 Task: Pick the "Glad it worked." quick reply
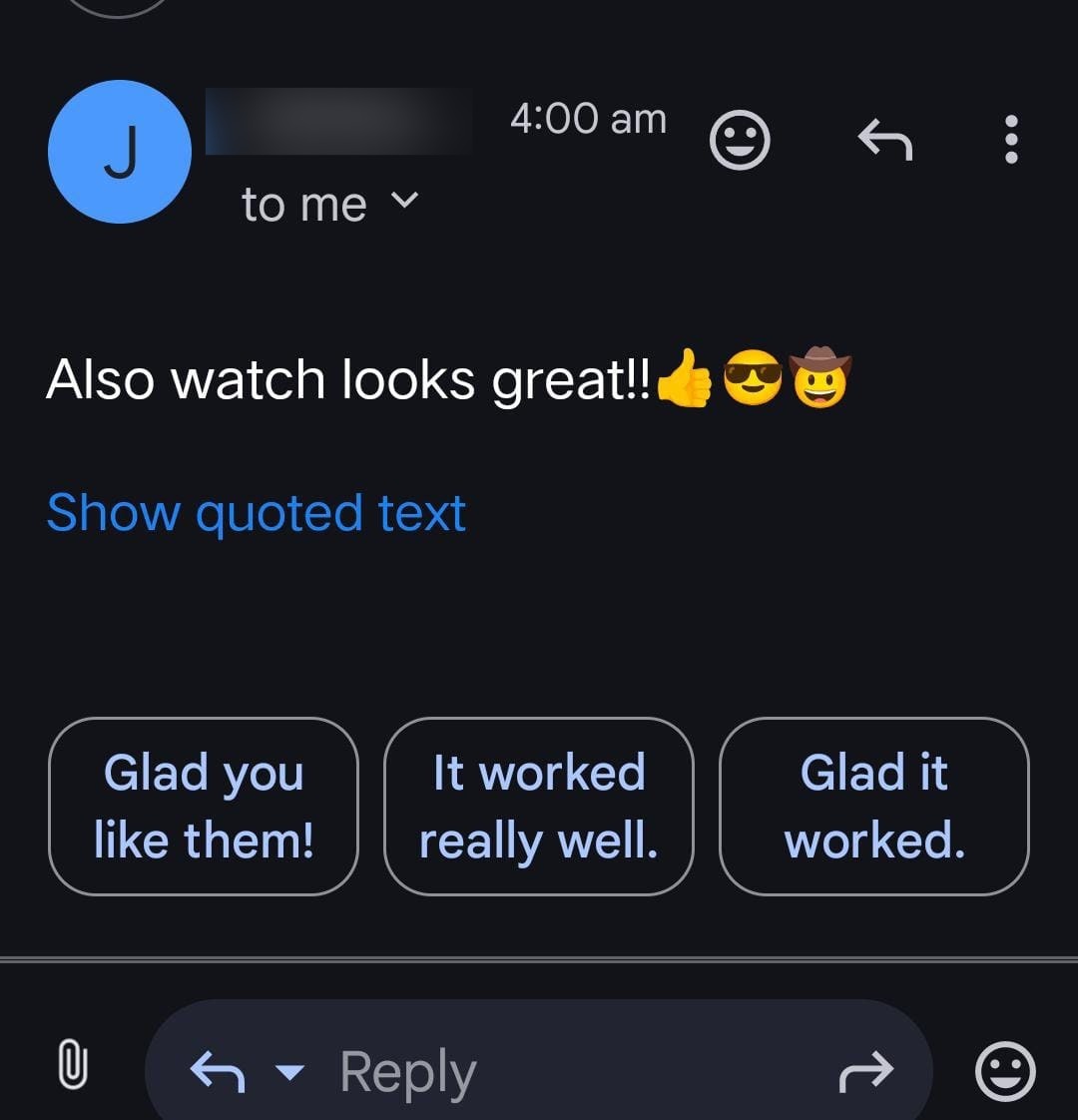(x=874, y=807)
